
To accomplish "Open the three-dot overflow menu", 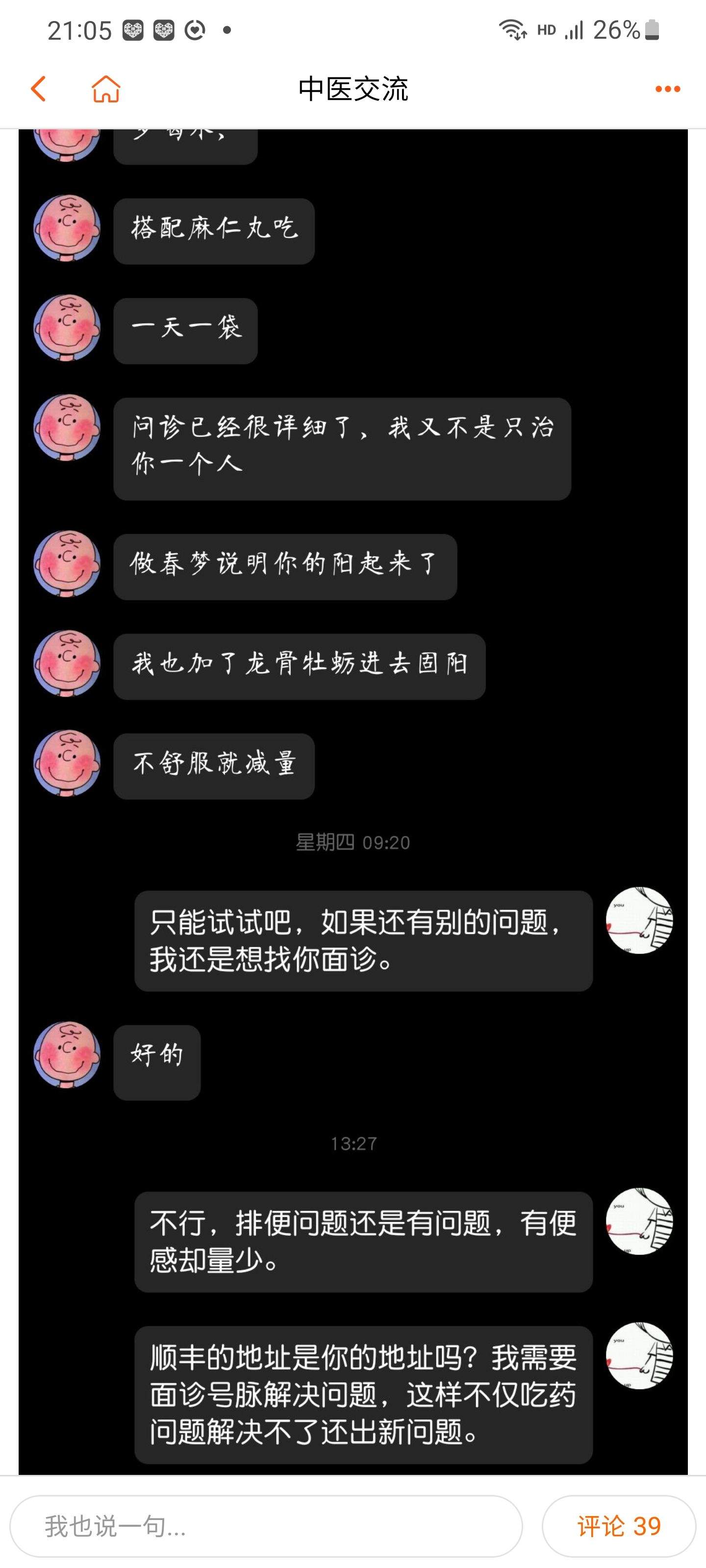I will coord(668,89).
